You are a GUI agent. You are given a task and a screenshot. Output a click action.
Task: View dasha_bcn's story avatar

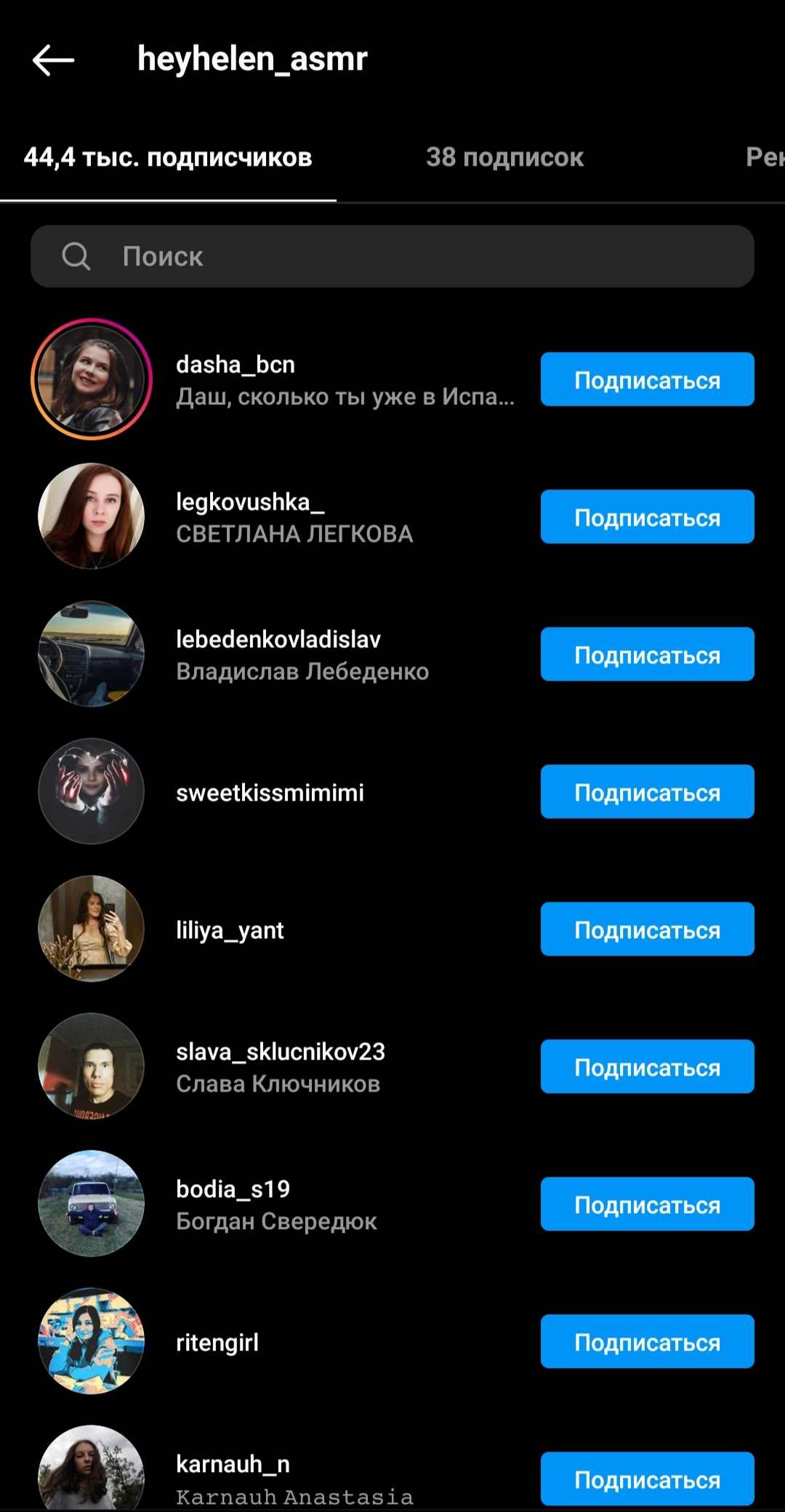[x=92, y=379]
